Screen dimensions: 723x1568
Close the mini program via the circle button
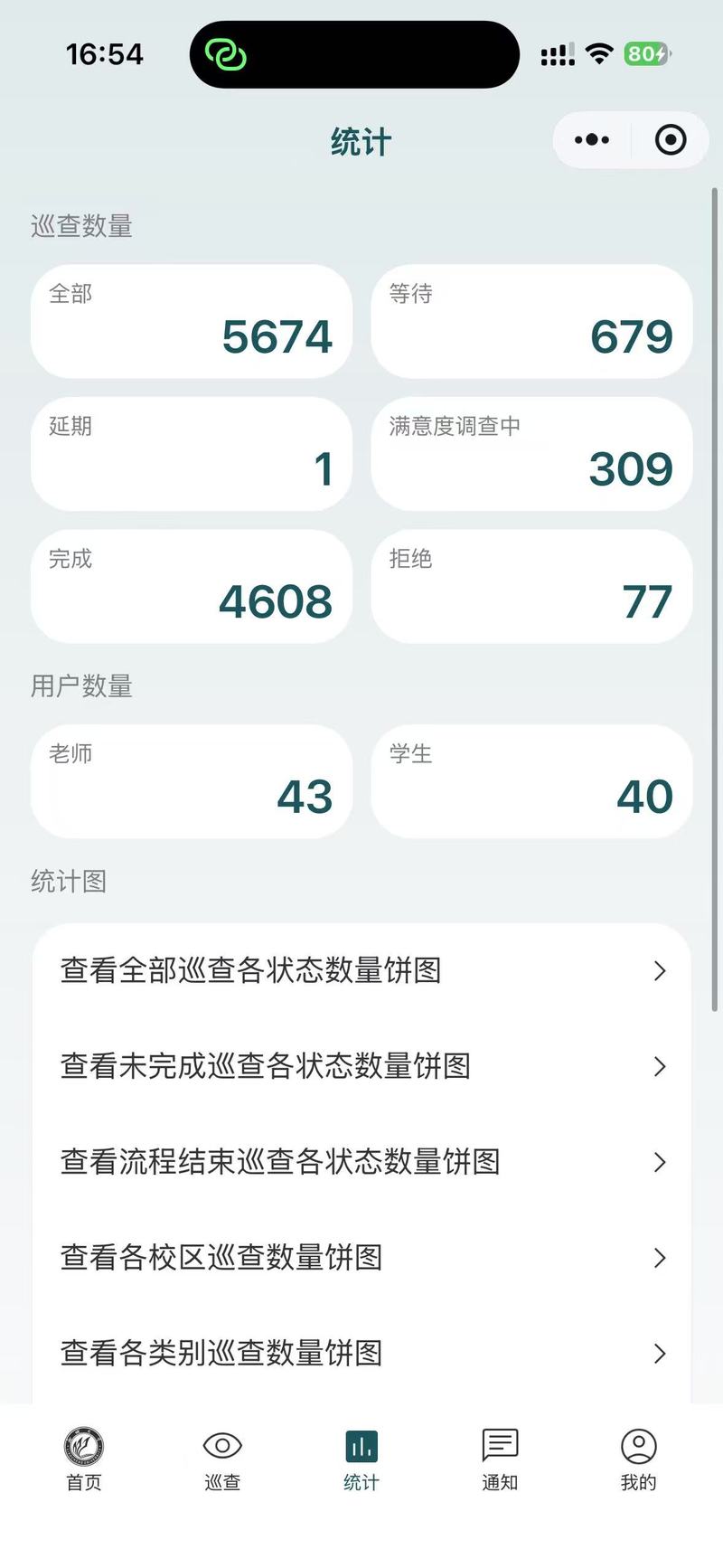tap(670, 140)
